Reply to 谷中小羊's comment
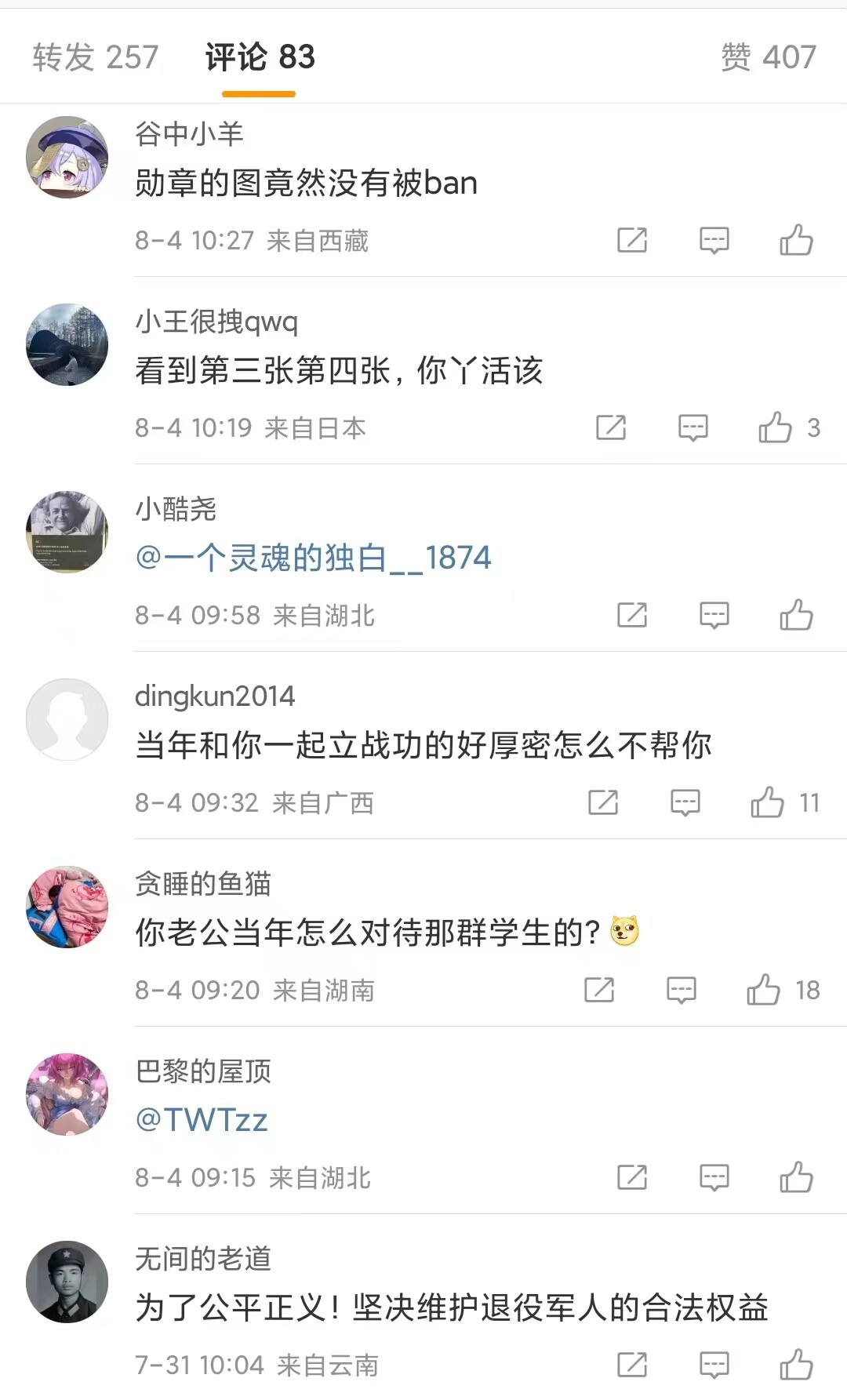 click(714, 240)
